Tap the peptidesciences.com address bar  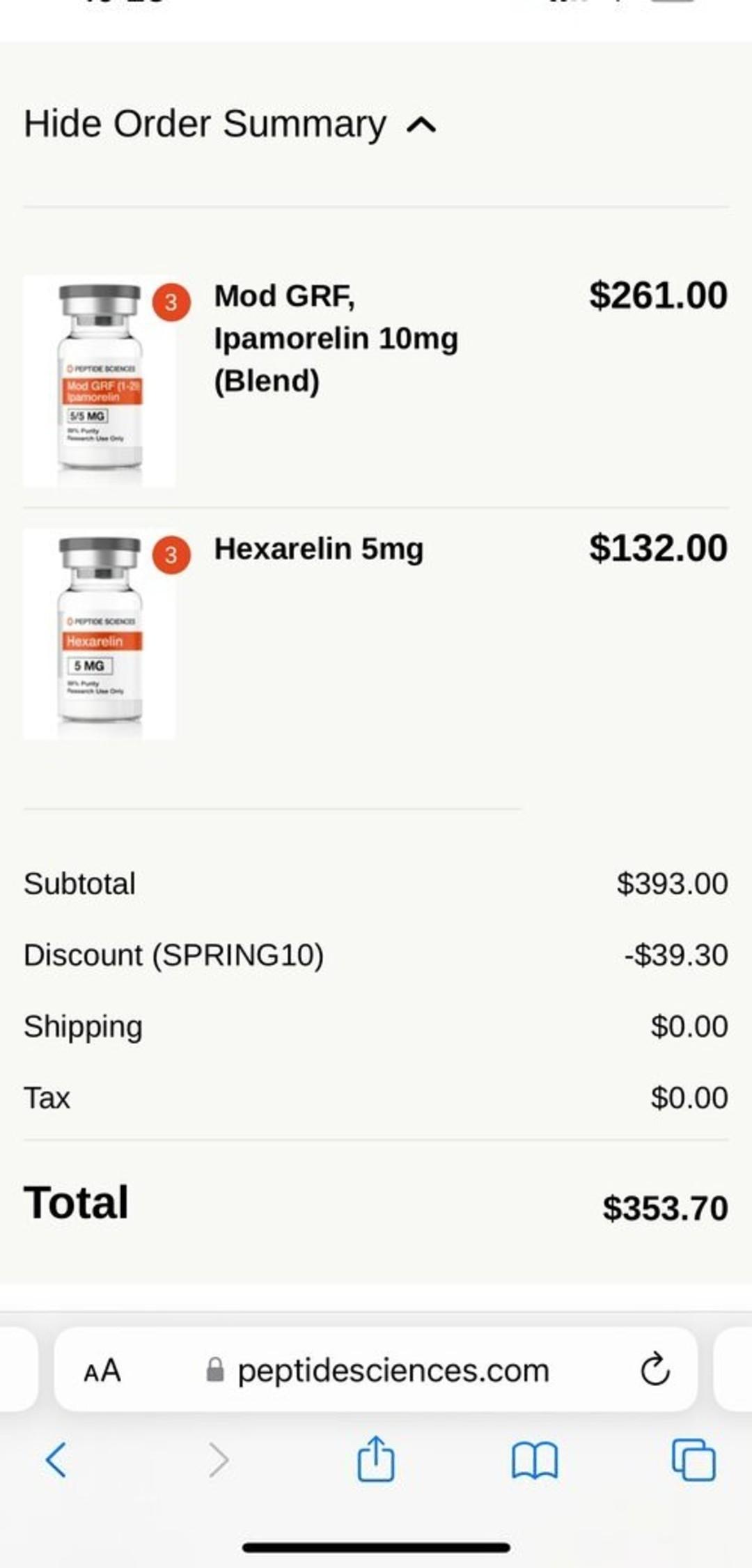click(376, 1370)
